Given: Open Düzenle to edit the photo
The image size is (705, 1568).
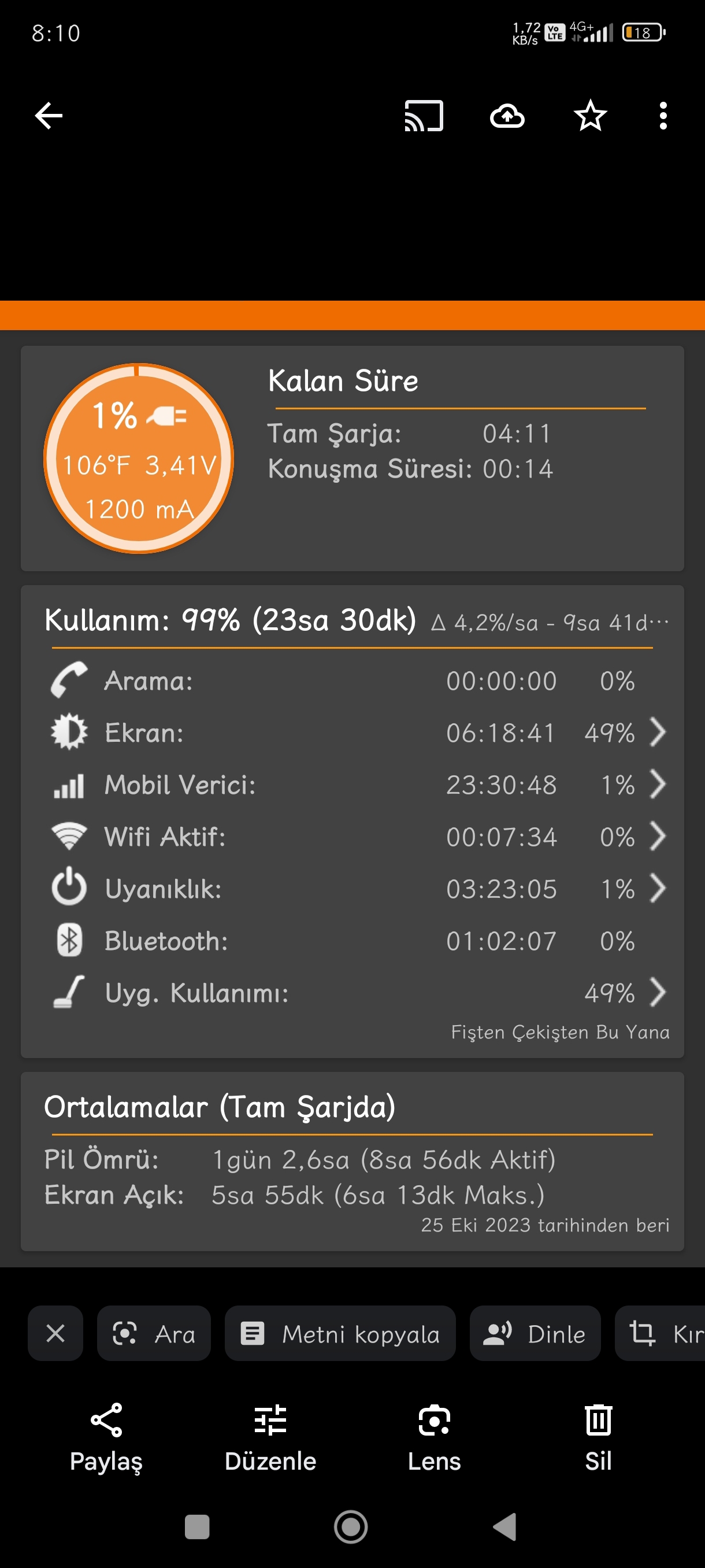Looking at the screenshot, I should click(270, 1437).
